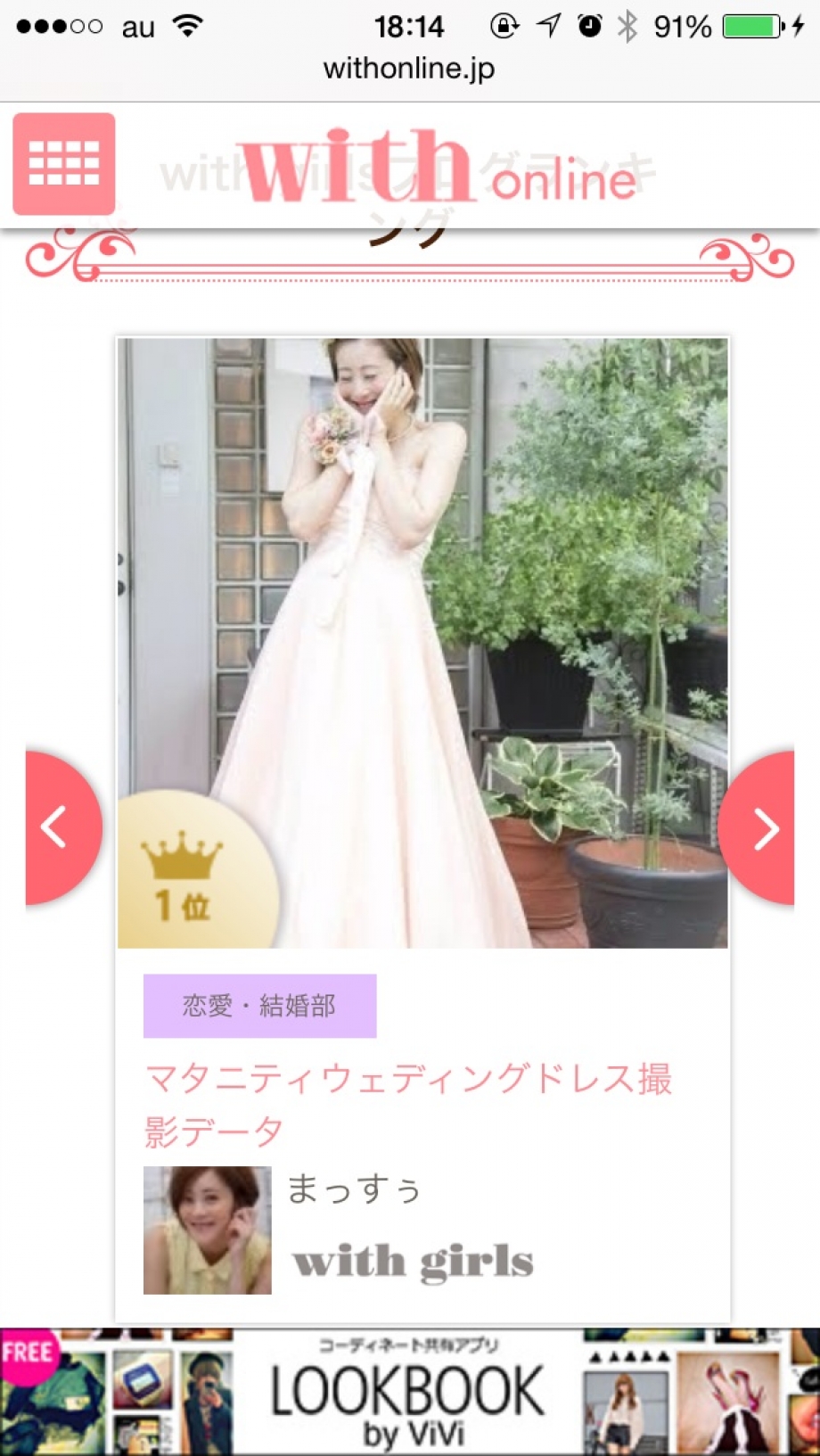Open the pink grid menu button

tap(63, 163)
